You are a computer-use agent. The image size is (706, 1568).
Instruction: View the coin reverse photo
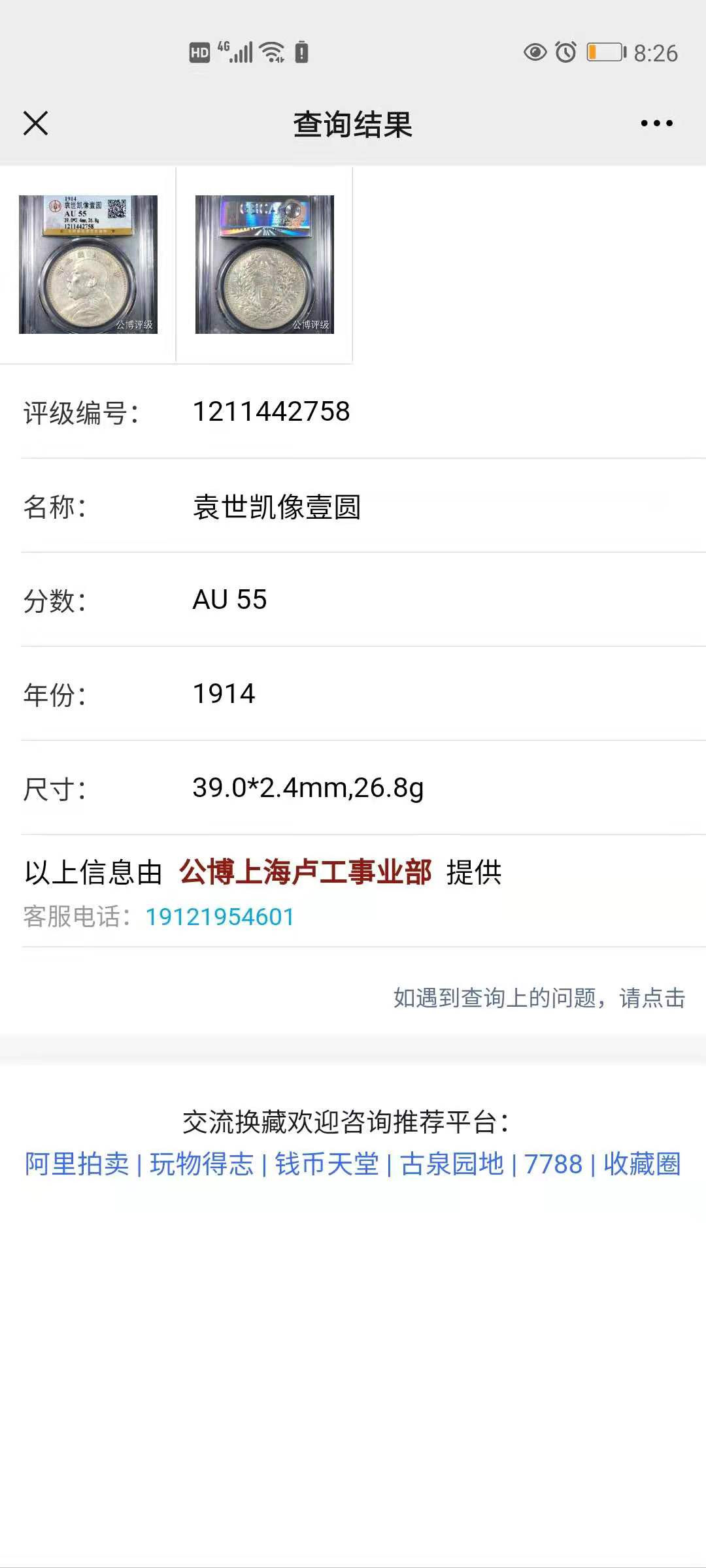[265, 265]
